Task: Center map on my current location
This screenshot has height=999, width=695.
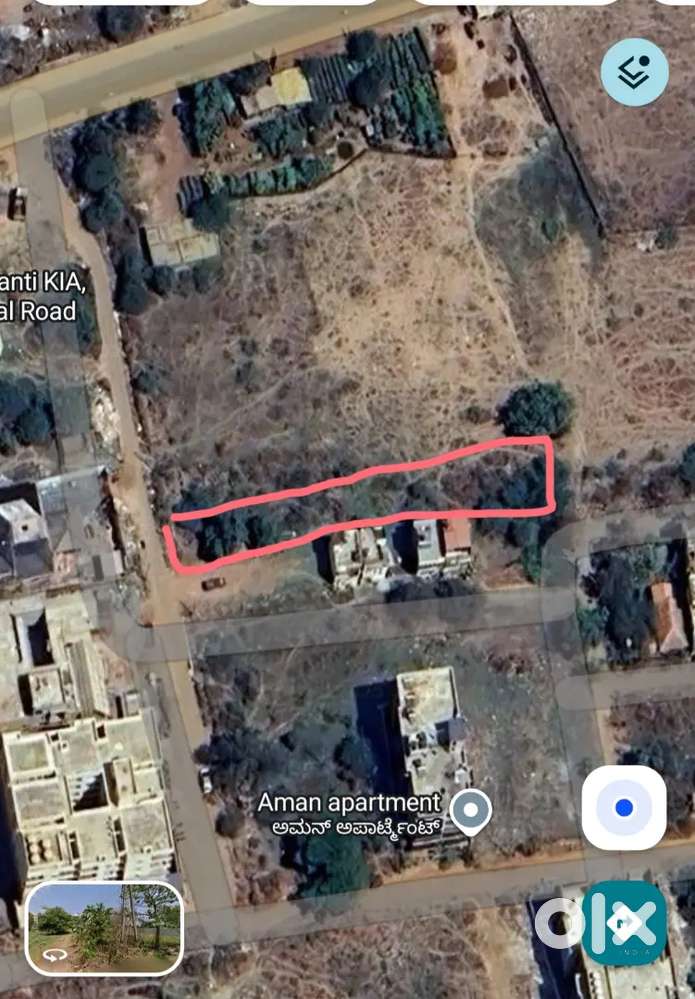Action: point(624,808)
